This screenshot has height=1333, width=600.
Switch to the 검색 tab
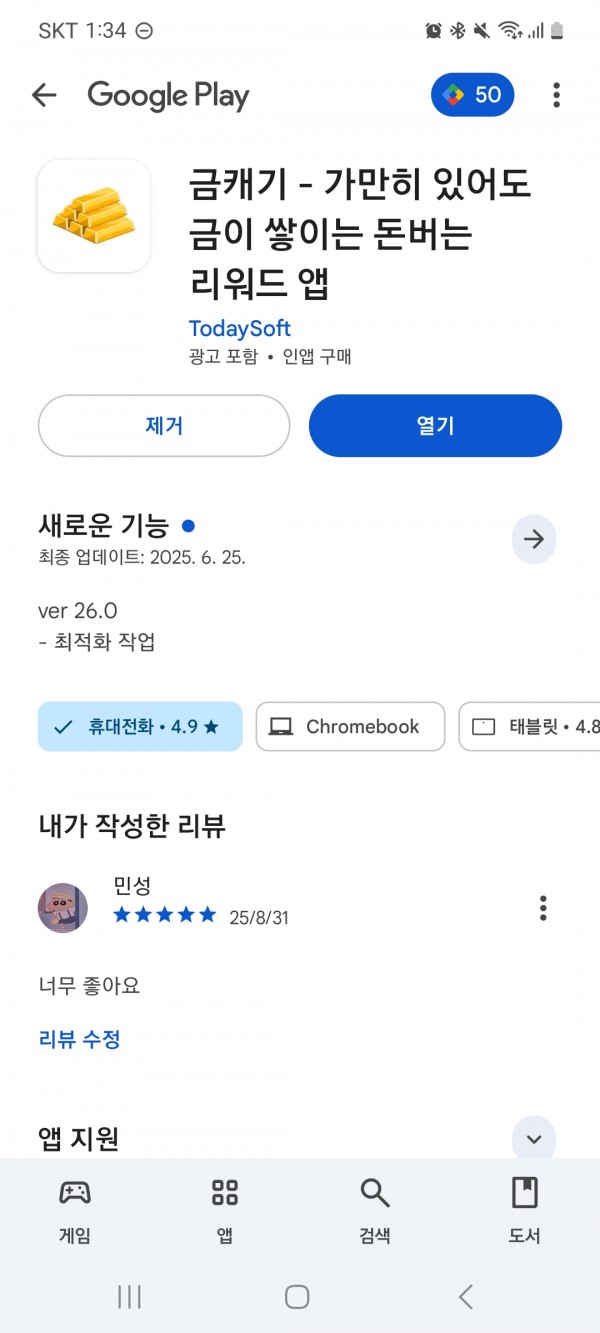coord(375,1209)
